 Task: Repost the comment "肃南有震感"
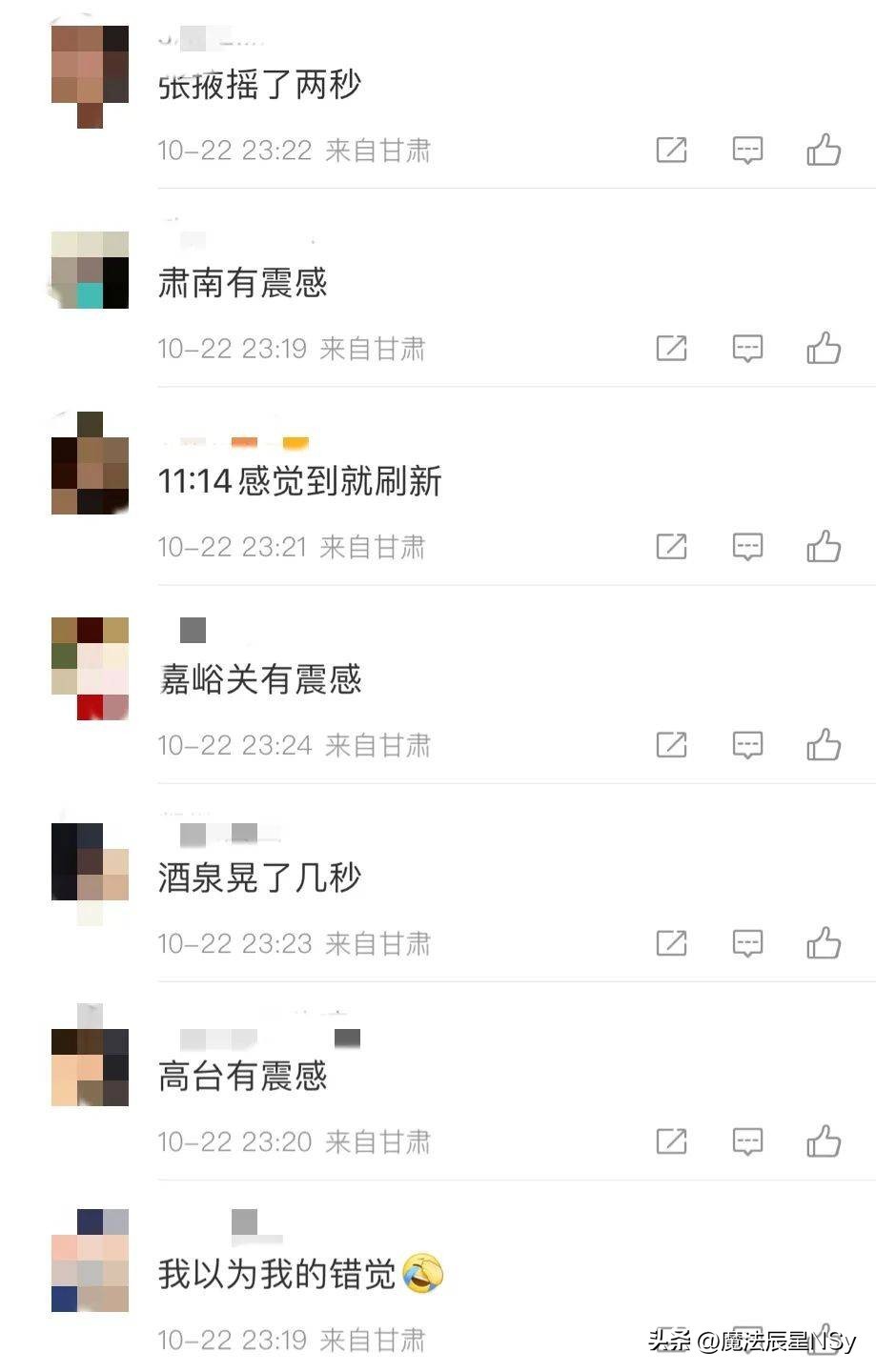(671, 348)
